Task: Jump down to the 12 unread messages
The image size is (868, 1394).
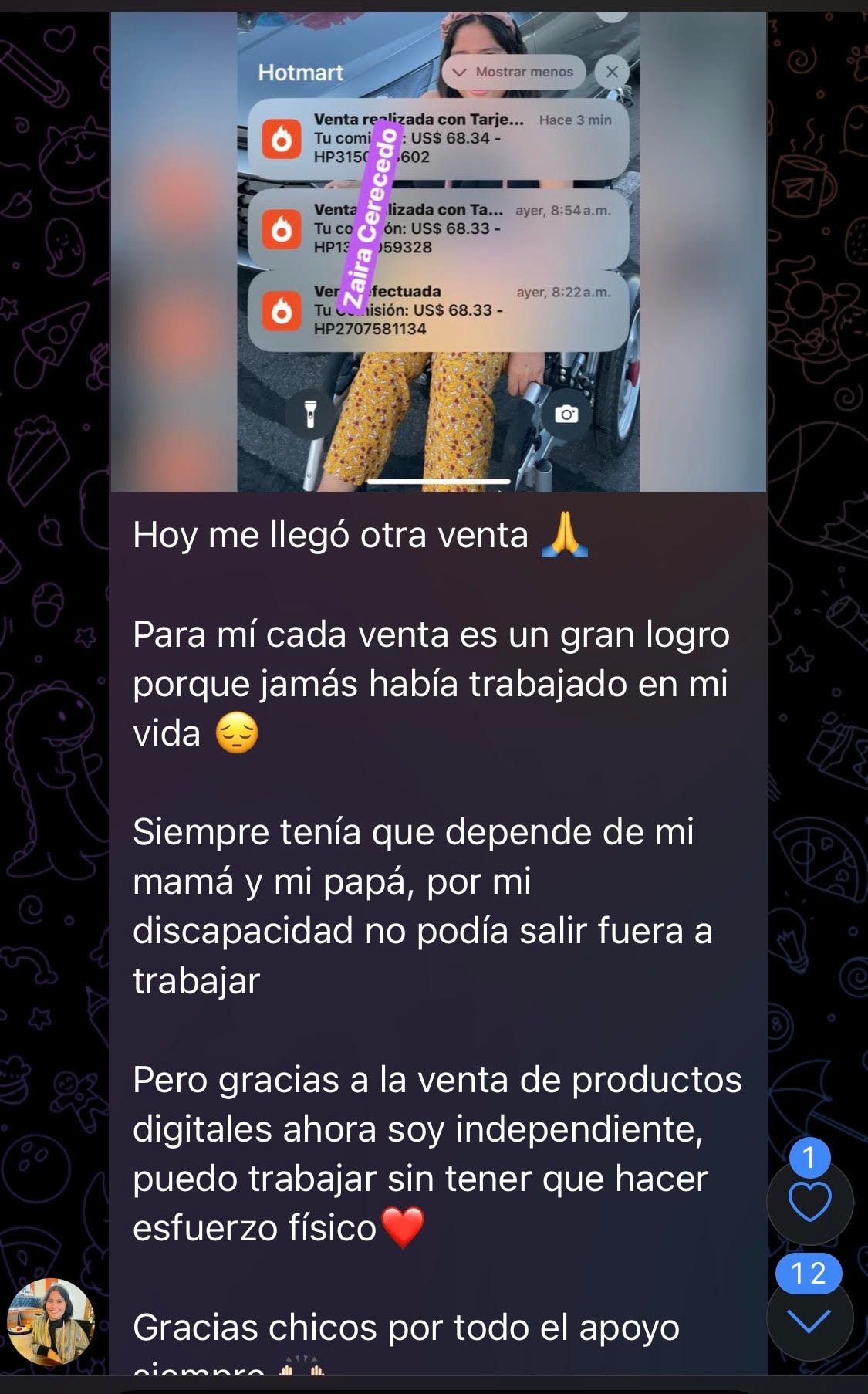Action: coord(809,1322)
